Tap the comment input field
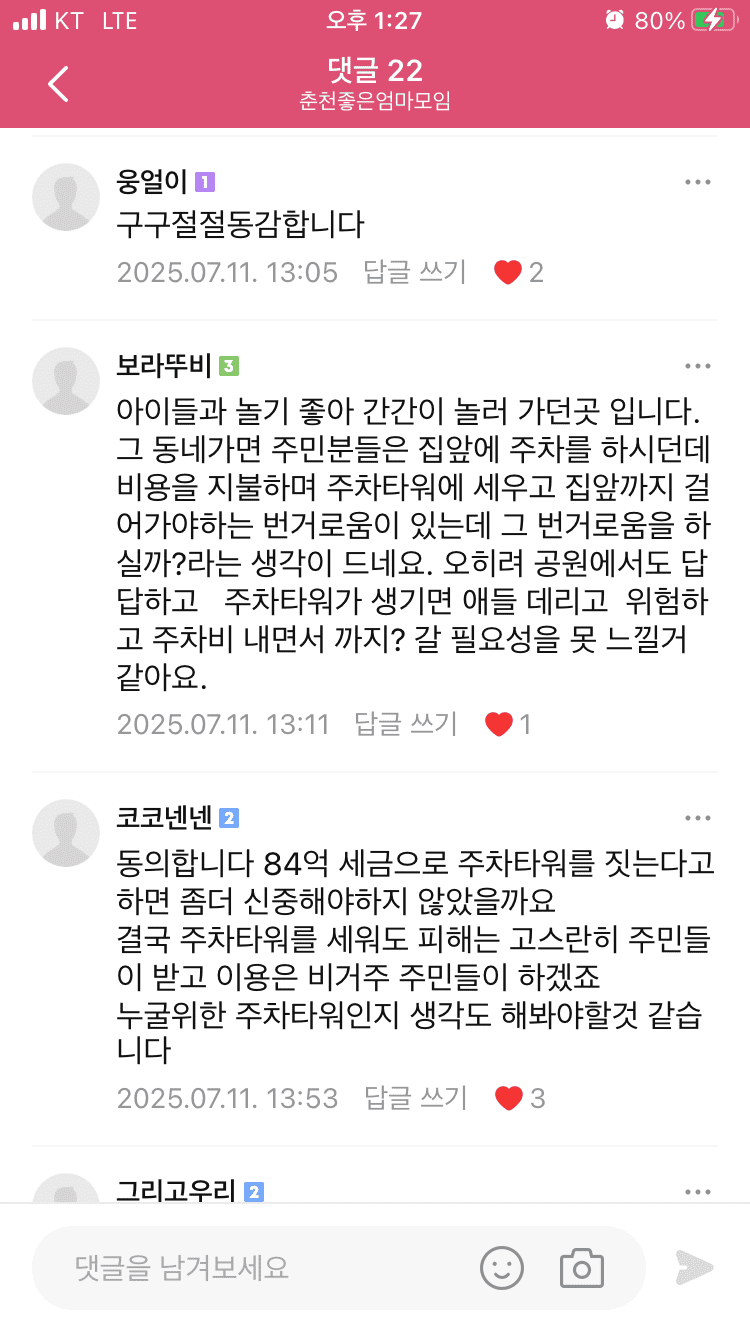 [x=250, y=1268]
